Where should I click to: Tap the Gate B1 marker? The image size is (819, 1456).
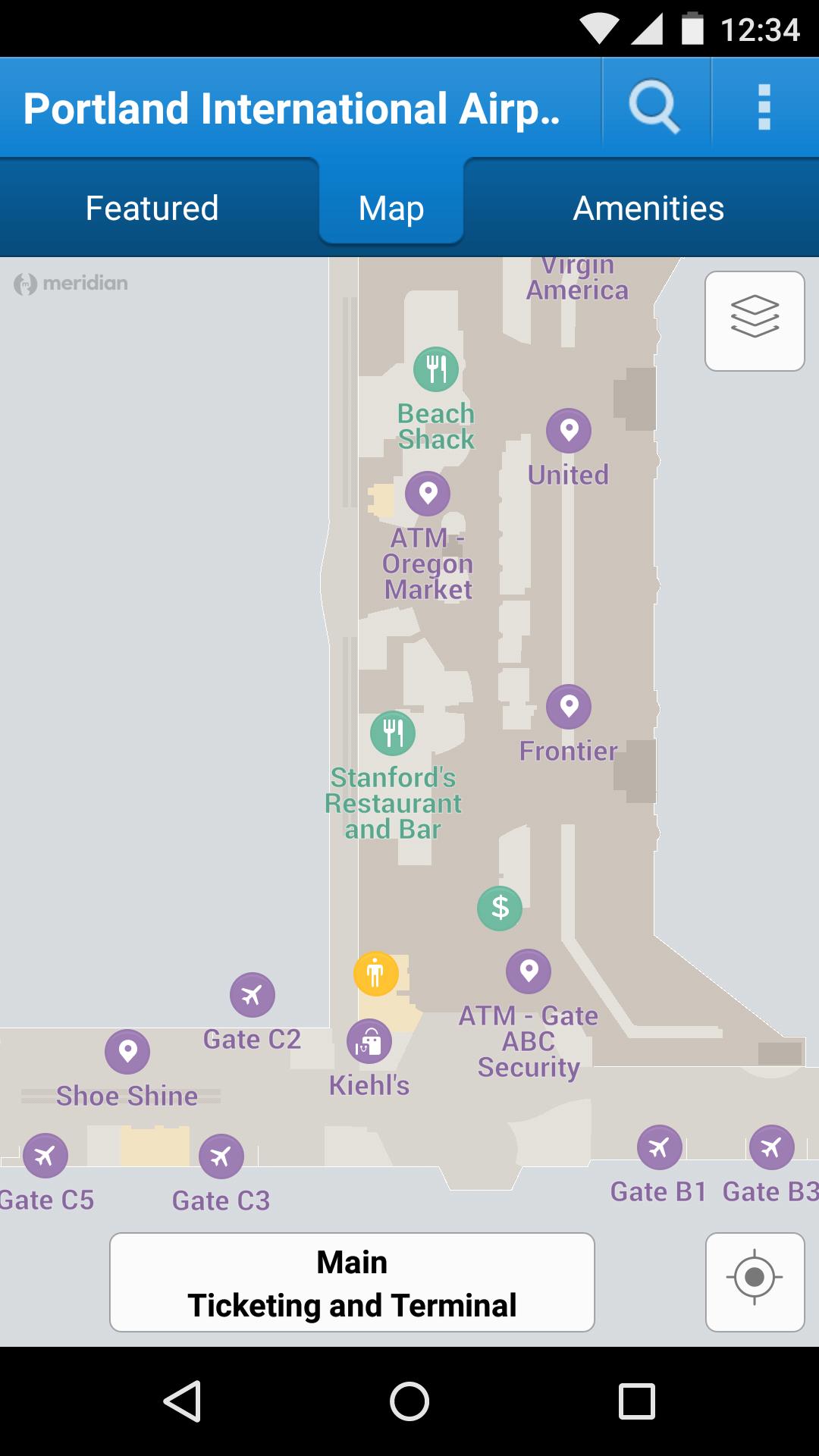tap(659, 1147)
